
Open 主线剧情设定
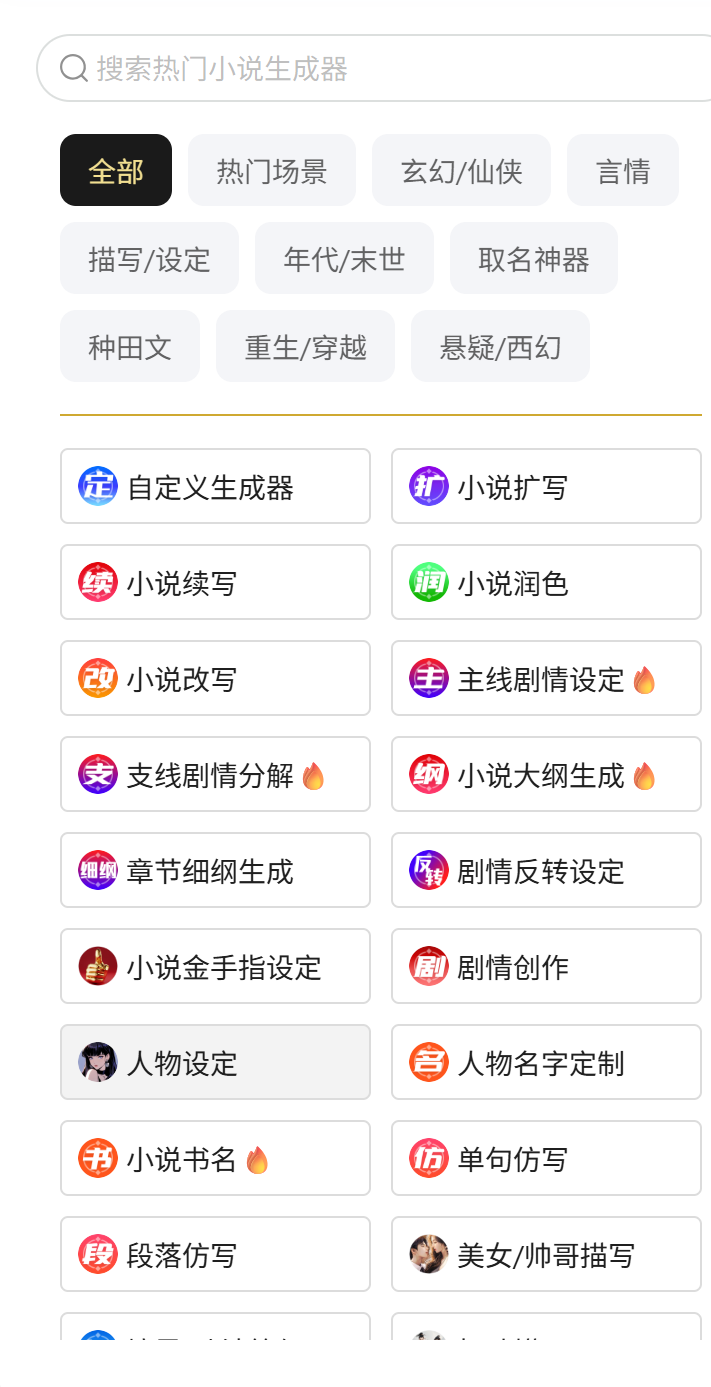pyautogui.click(x=546, y=678)
